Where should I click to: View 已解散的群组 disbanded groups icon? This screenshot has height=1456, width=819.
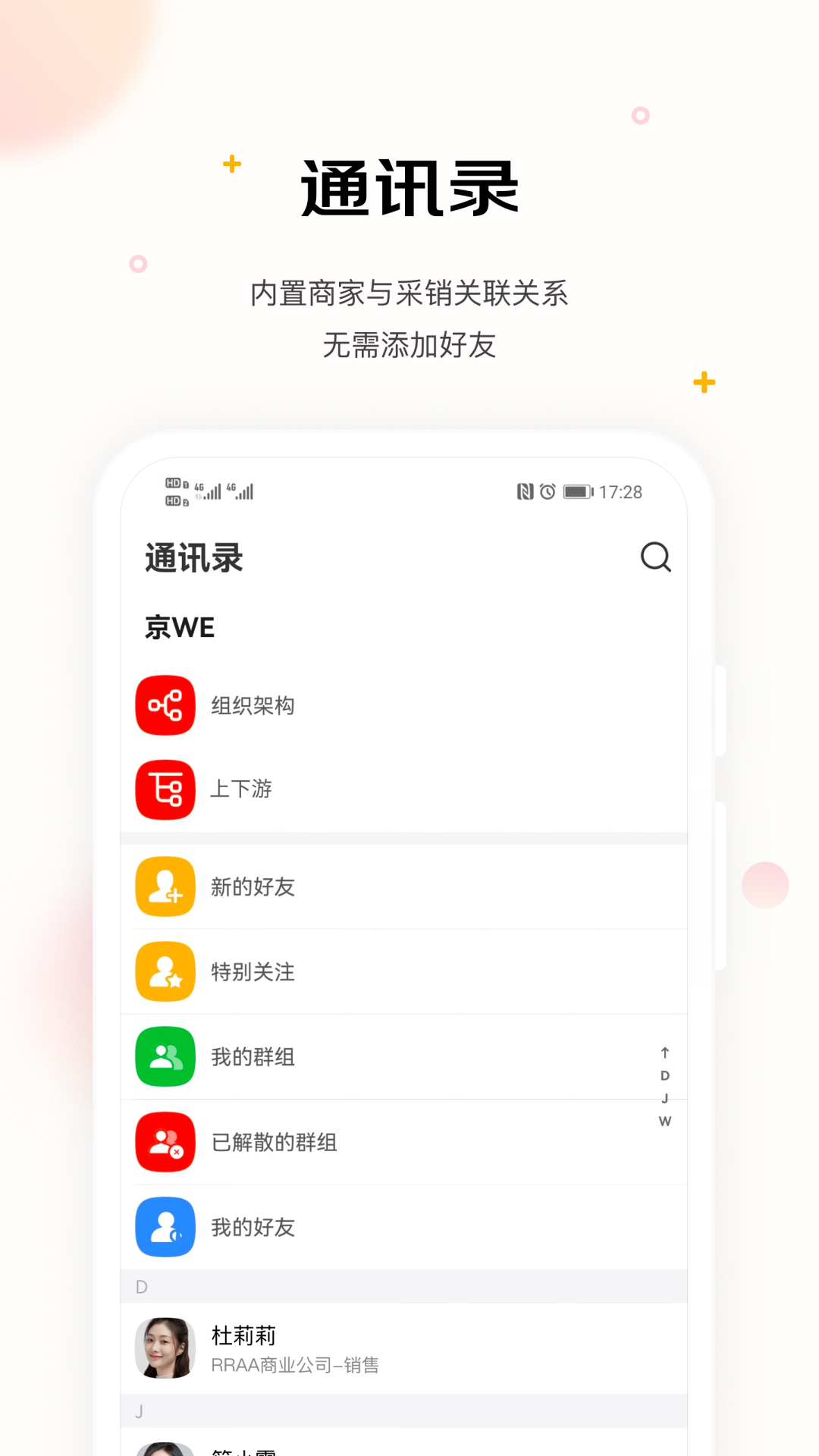click(165, 1142)
